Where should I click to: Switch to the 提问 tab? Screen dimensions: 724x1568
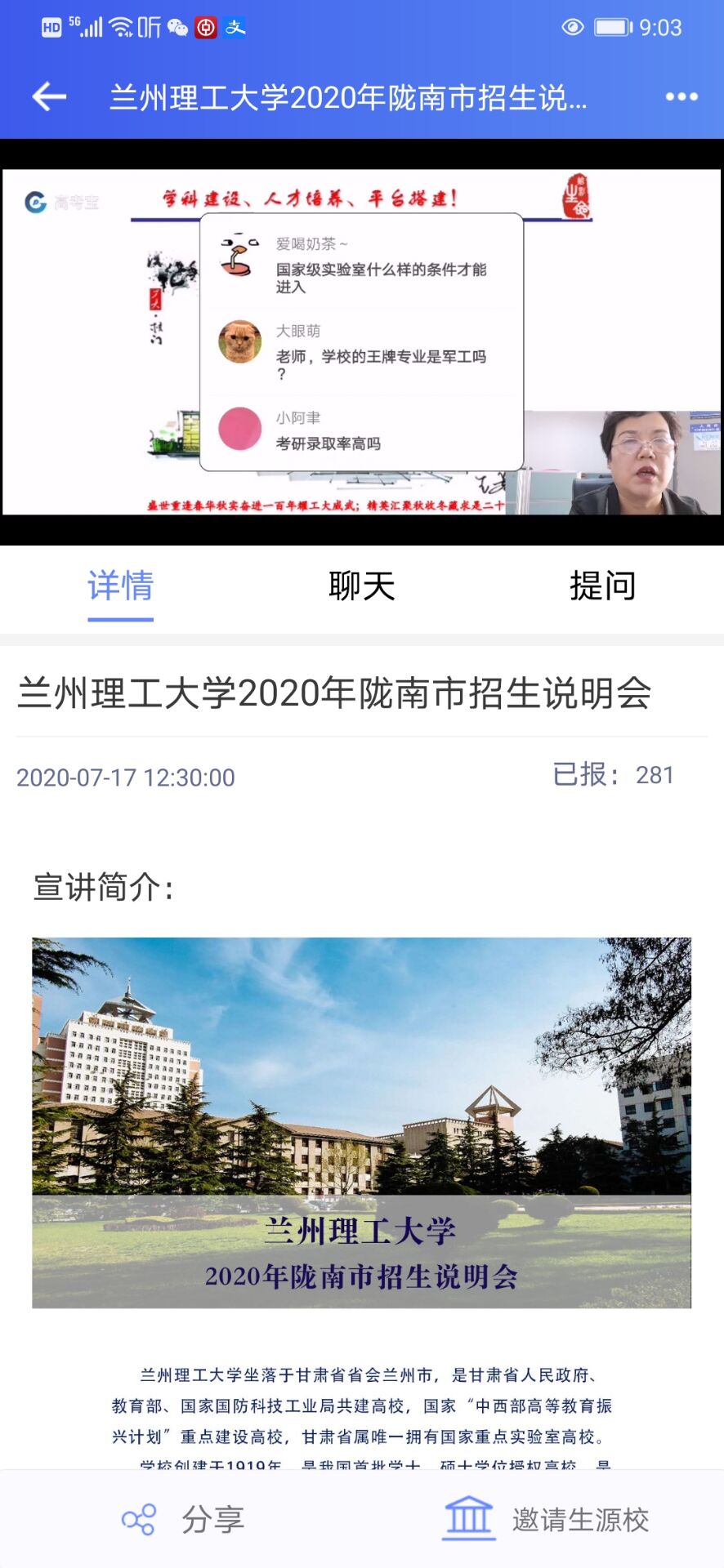coord(602,586)
